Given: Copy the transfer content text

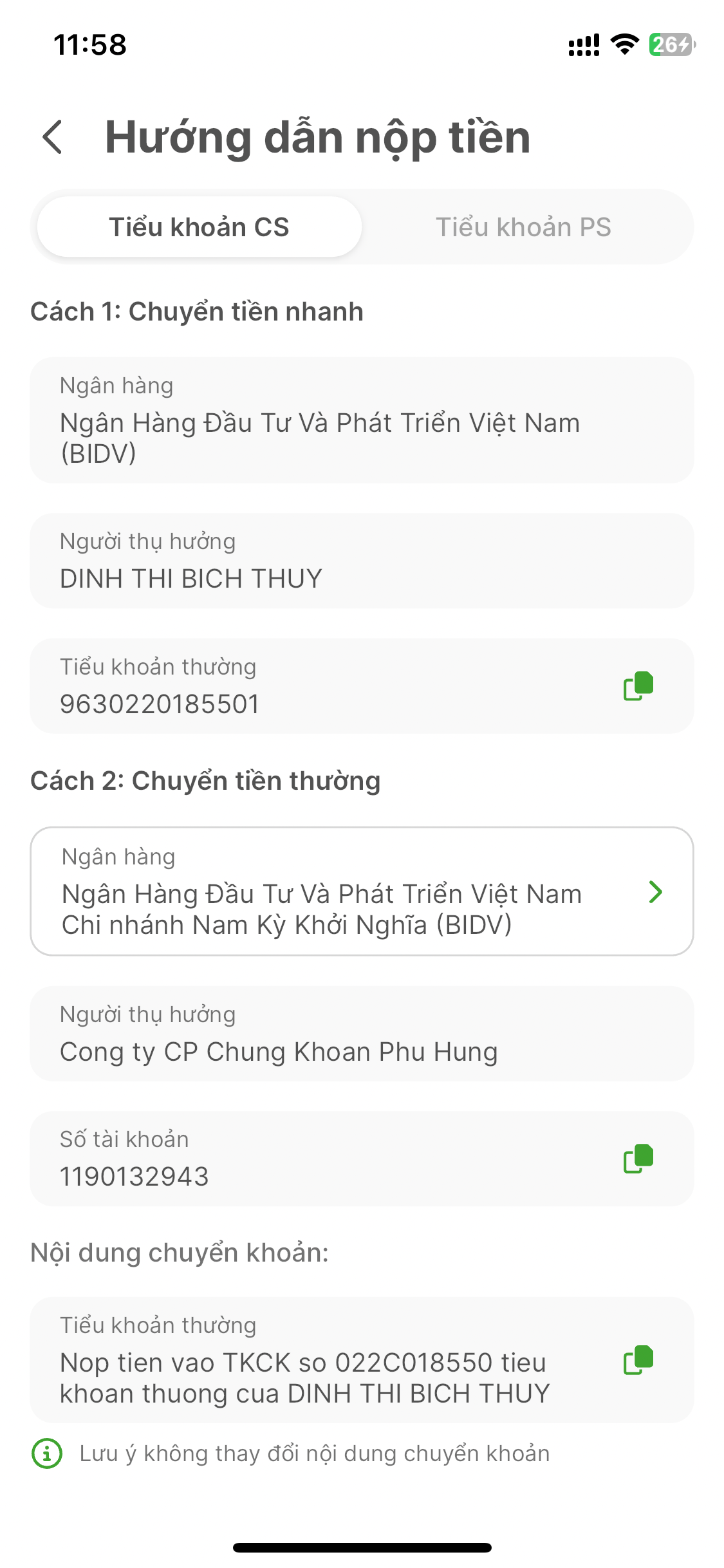Looking at the screenshot, I should click(x=638, y=1360).
